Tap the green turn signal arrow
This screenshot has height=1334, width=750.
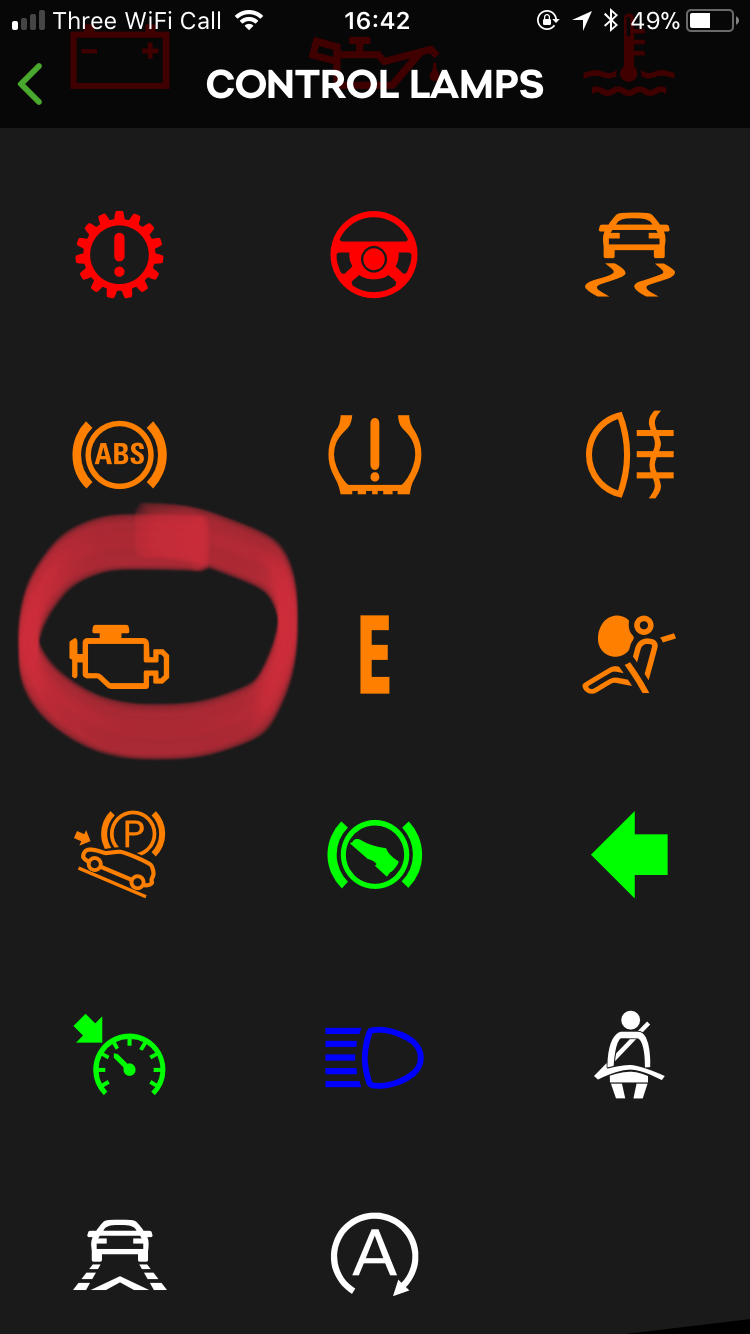[630, 855]
